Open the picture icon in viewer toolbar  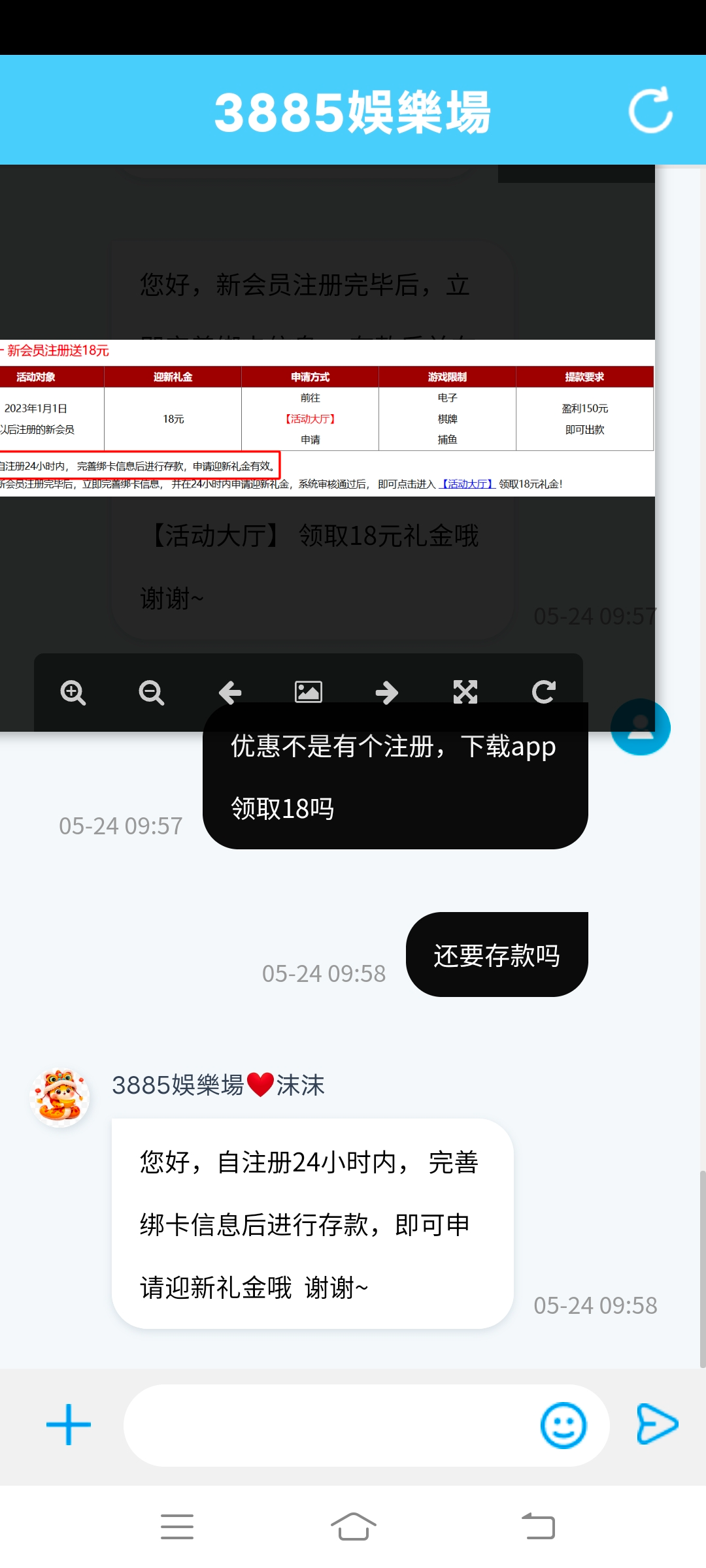(x=308, y=692)
